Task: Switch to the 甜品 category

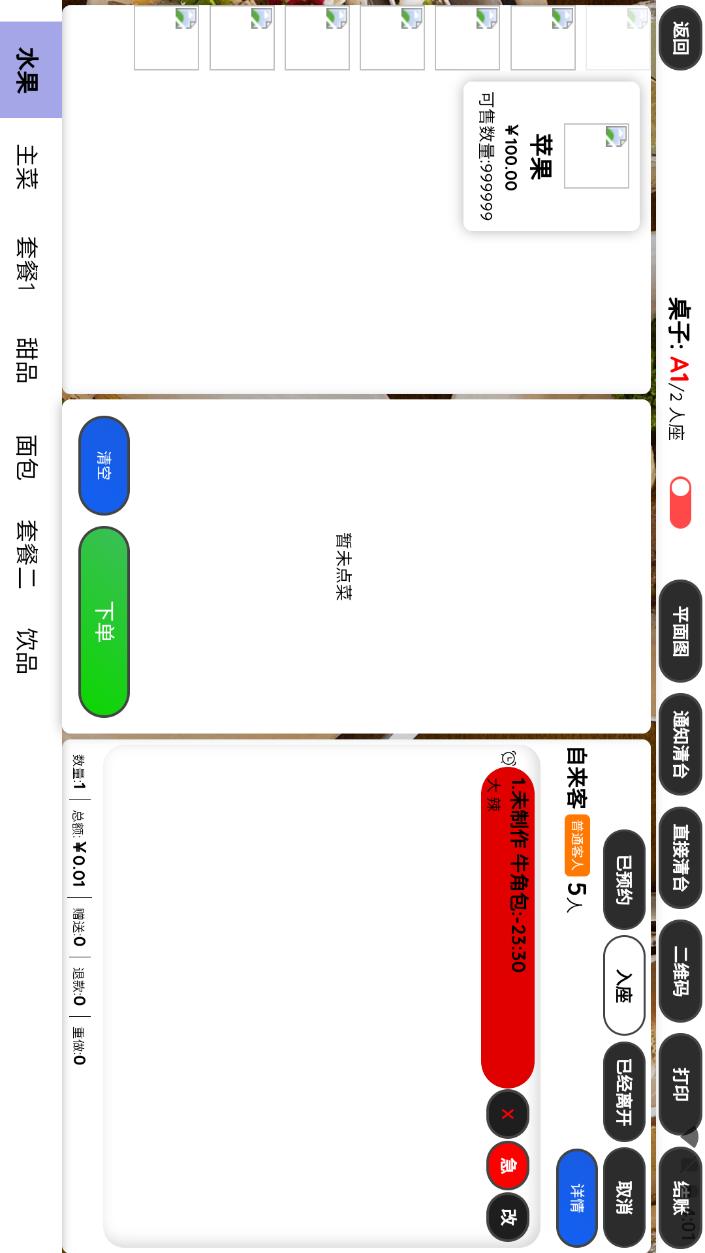Action: tap(27, 360)
